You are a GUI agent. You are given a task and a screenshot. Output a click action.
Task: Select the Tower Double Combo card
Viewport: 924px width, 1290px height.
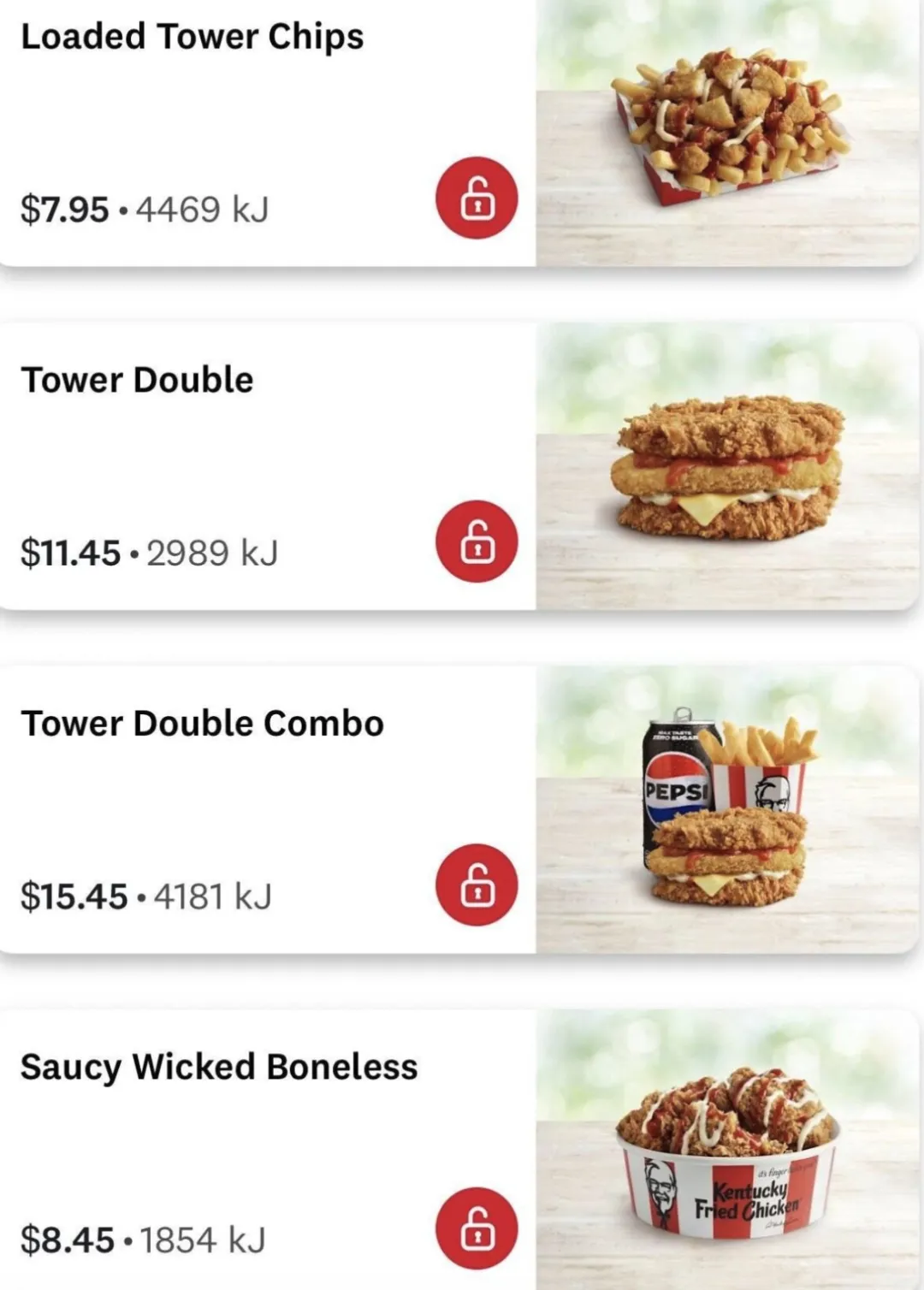pyautogui.click(x=202, y=724)
